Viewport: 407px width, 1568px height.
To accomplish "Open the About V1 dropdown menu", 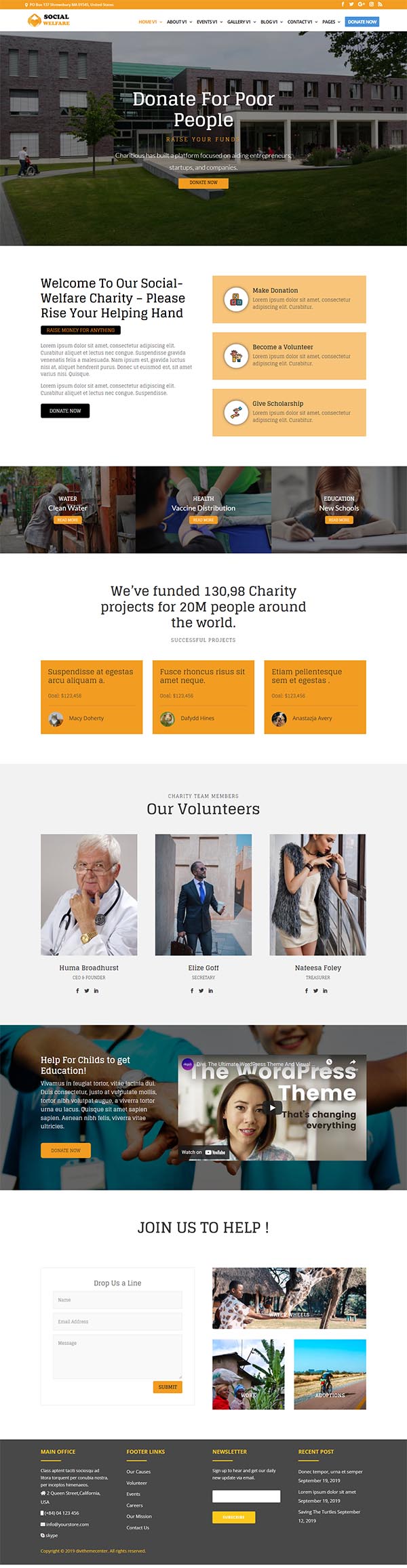I will tap(179, 22).
